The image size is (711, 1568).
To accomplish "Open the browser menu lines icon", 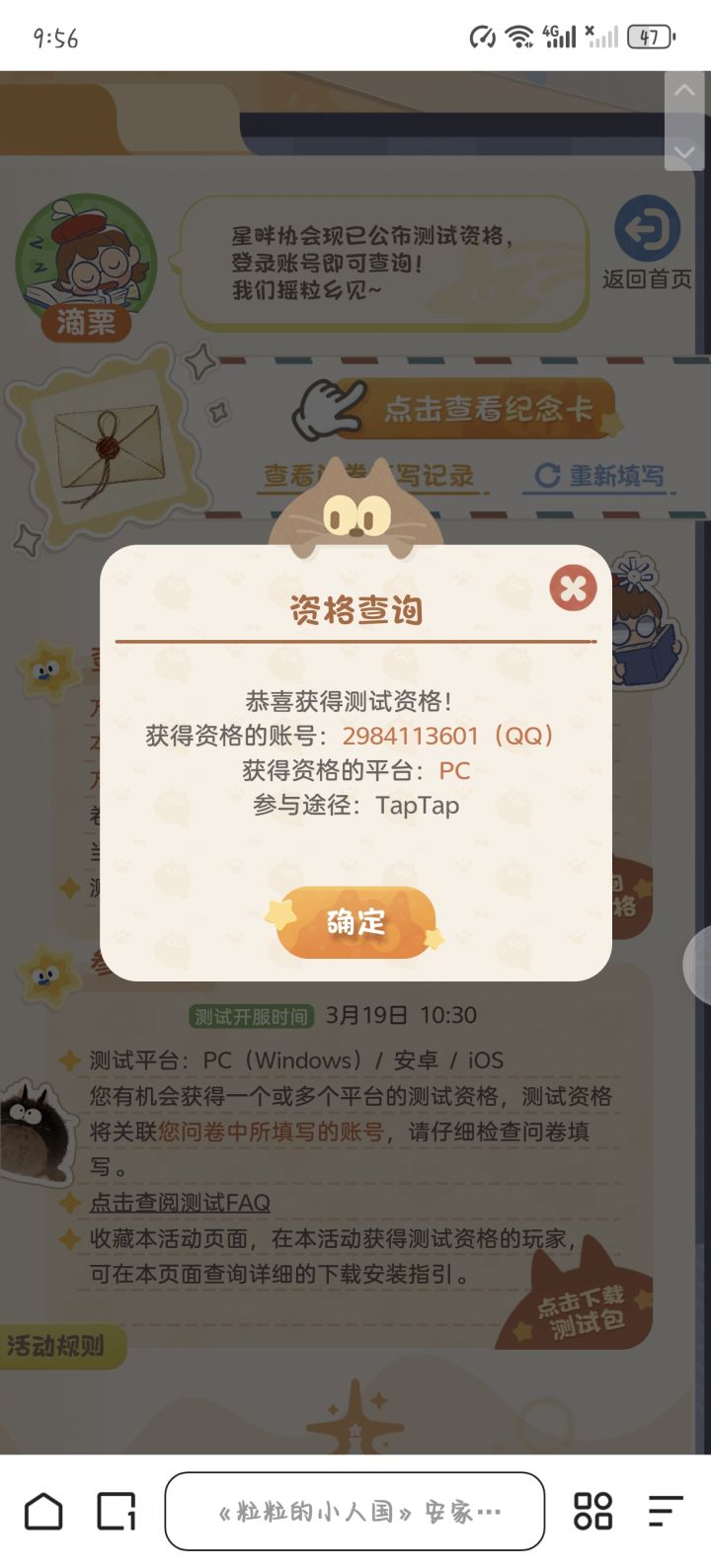I will pos(664,1511).
